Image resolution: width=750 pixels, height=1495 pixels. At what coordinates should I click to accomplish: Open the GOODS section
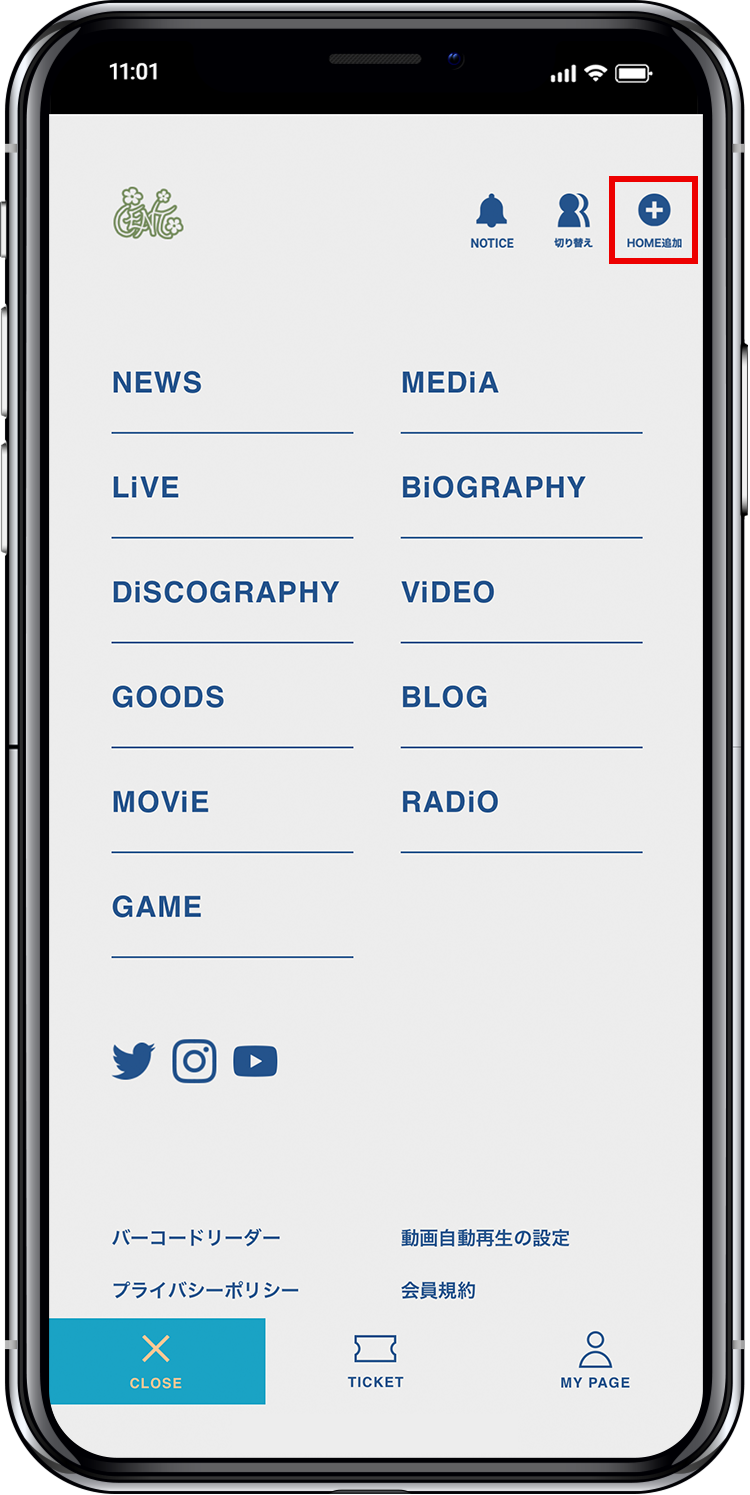click(168, 697)
